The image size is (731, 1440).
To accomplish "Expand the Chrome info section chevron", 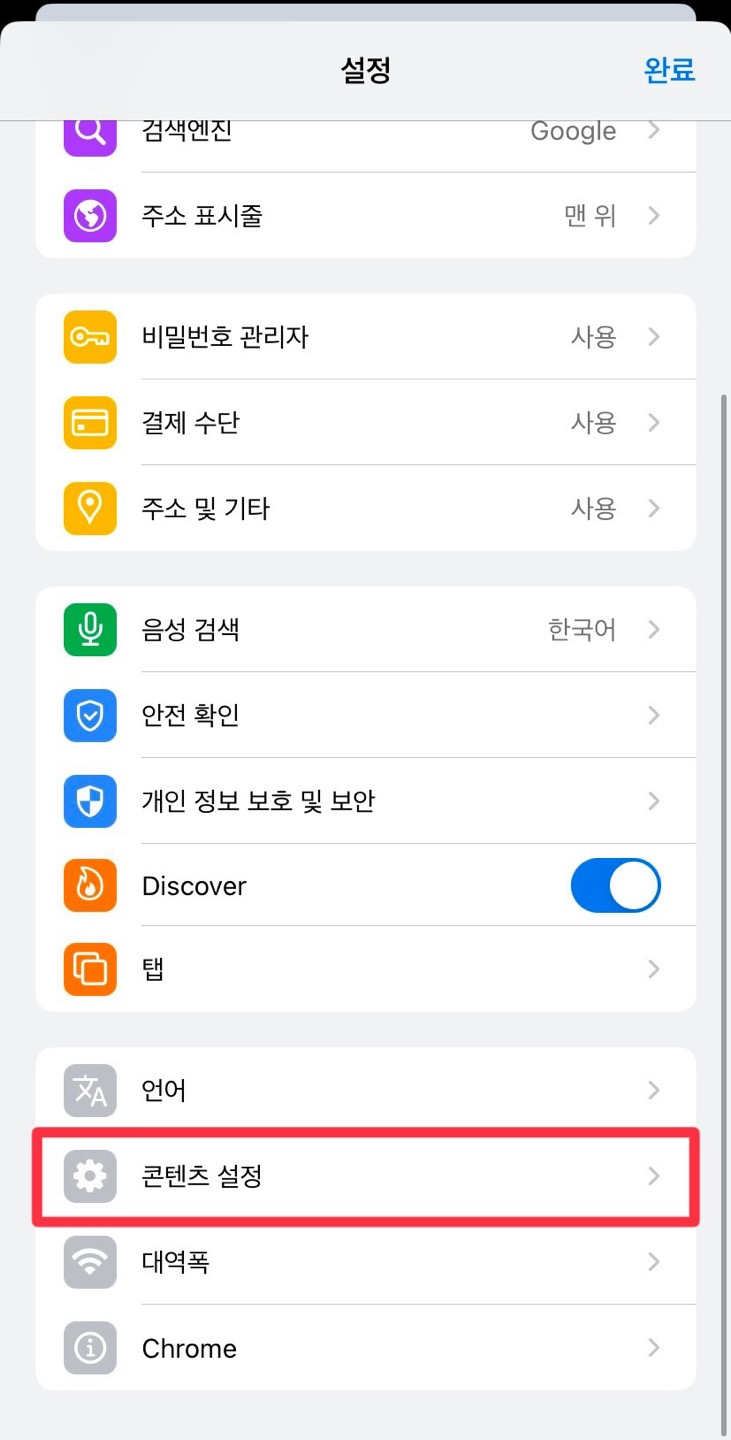I will 654,1347.
